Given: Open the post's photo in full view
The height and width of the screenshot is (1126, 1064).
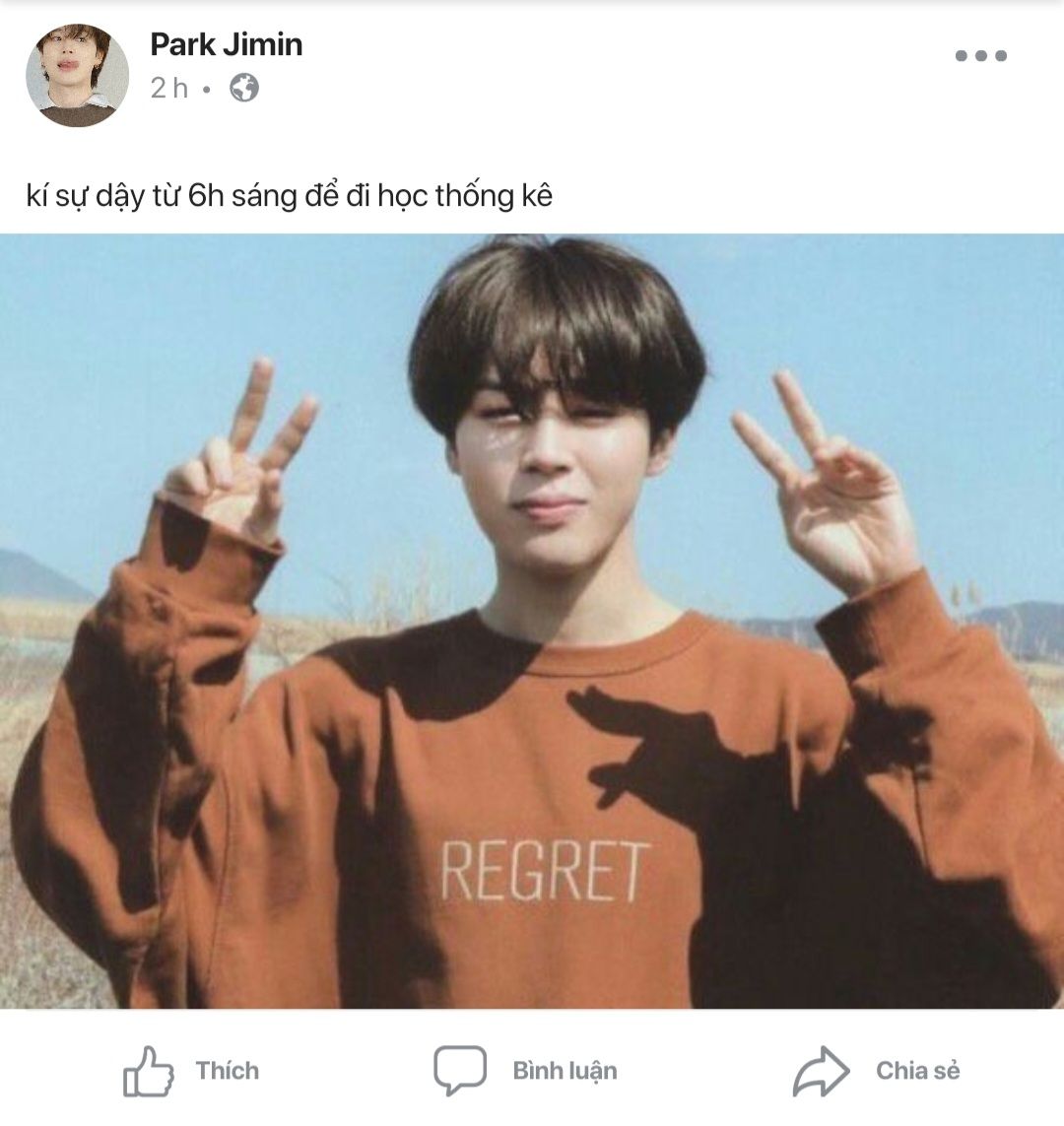Looking at the screenshot, I should [532, 622].
